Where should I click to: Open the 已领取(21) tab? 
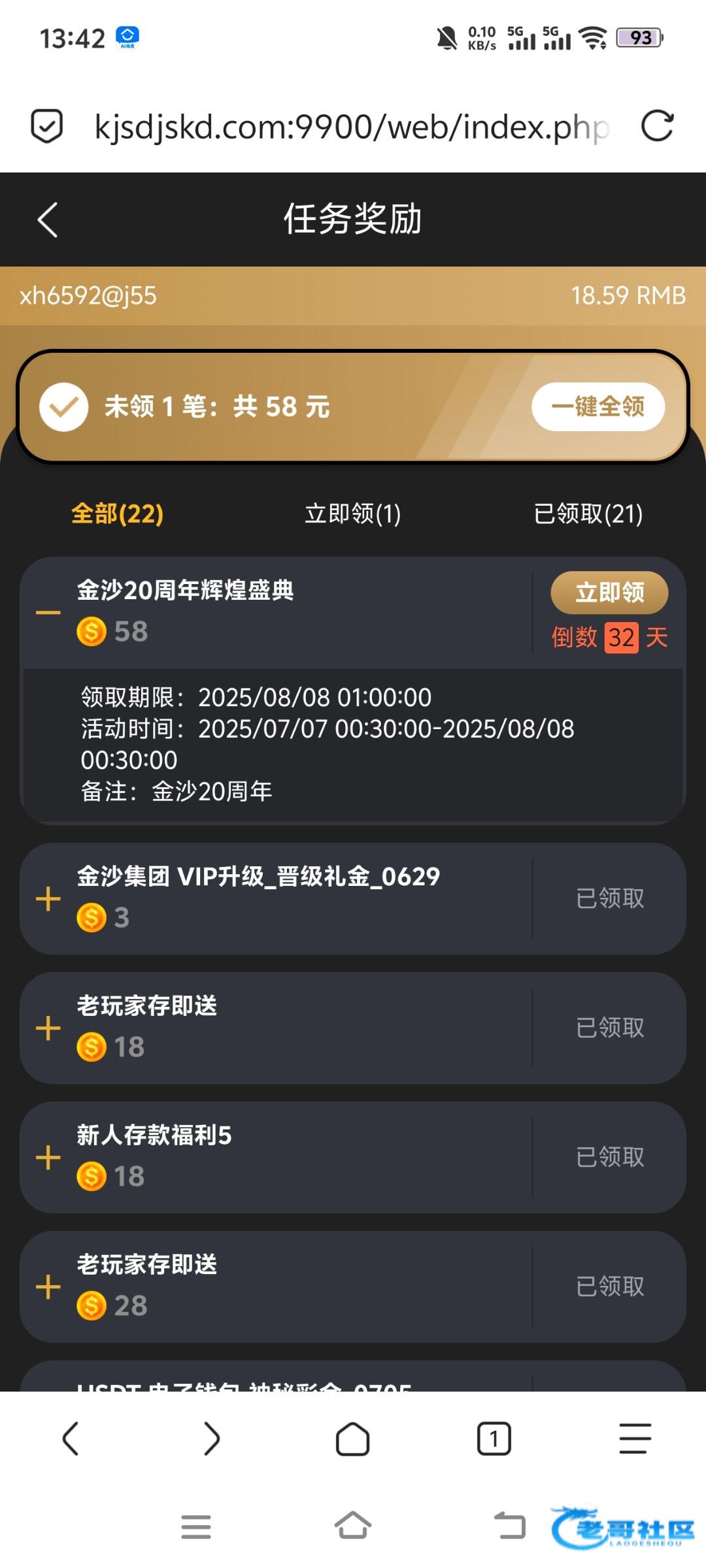(x=588, y=514)
